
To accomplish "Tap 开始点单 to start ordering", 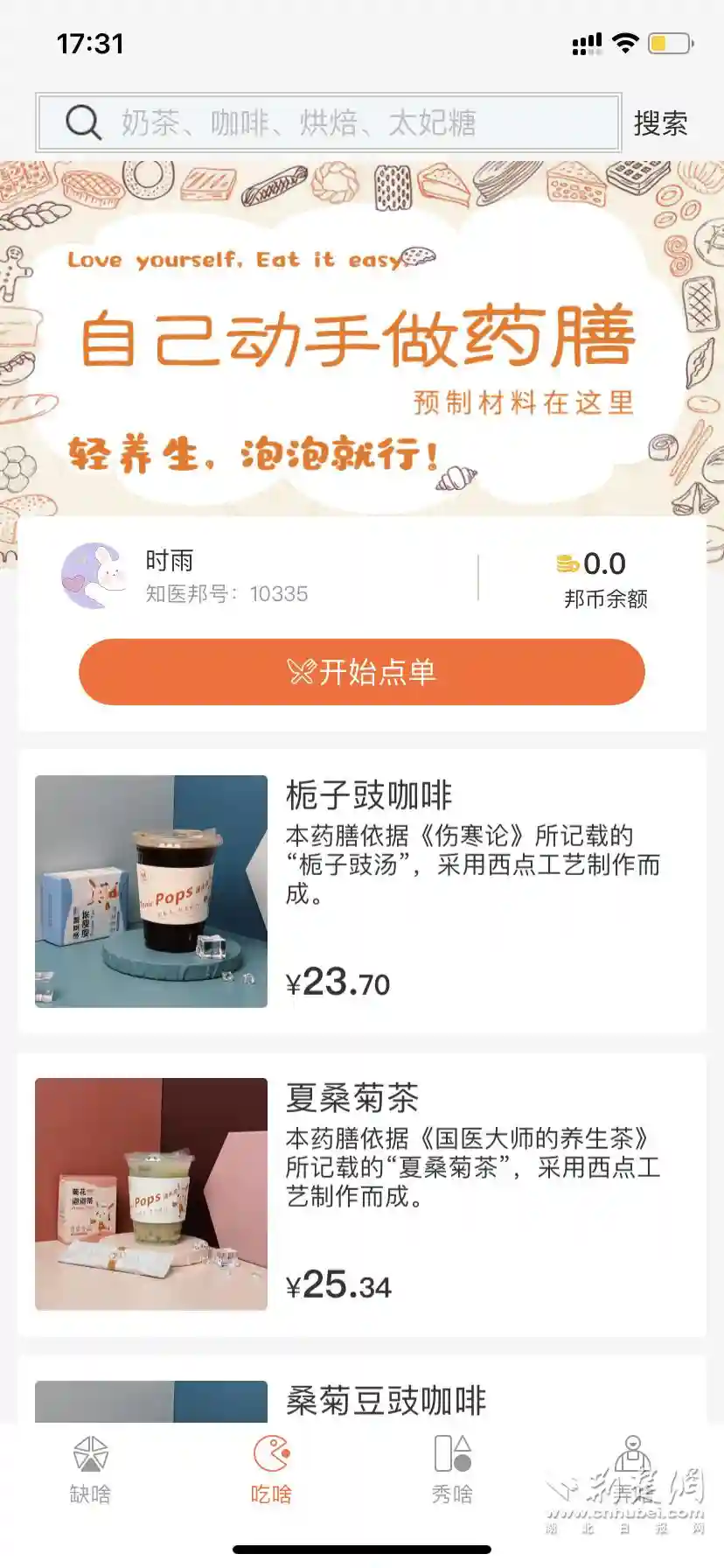I will 362,672.
